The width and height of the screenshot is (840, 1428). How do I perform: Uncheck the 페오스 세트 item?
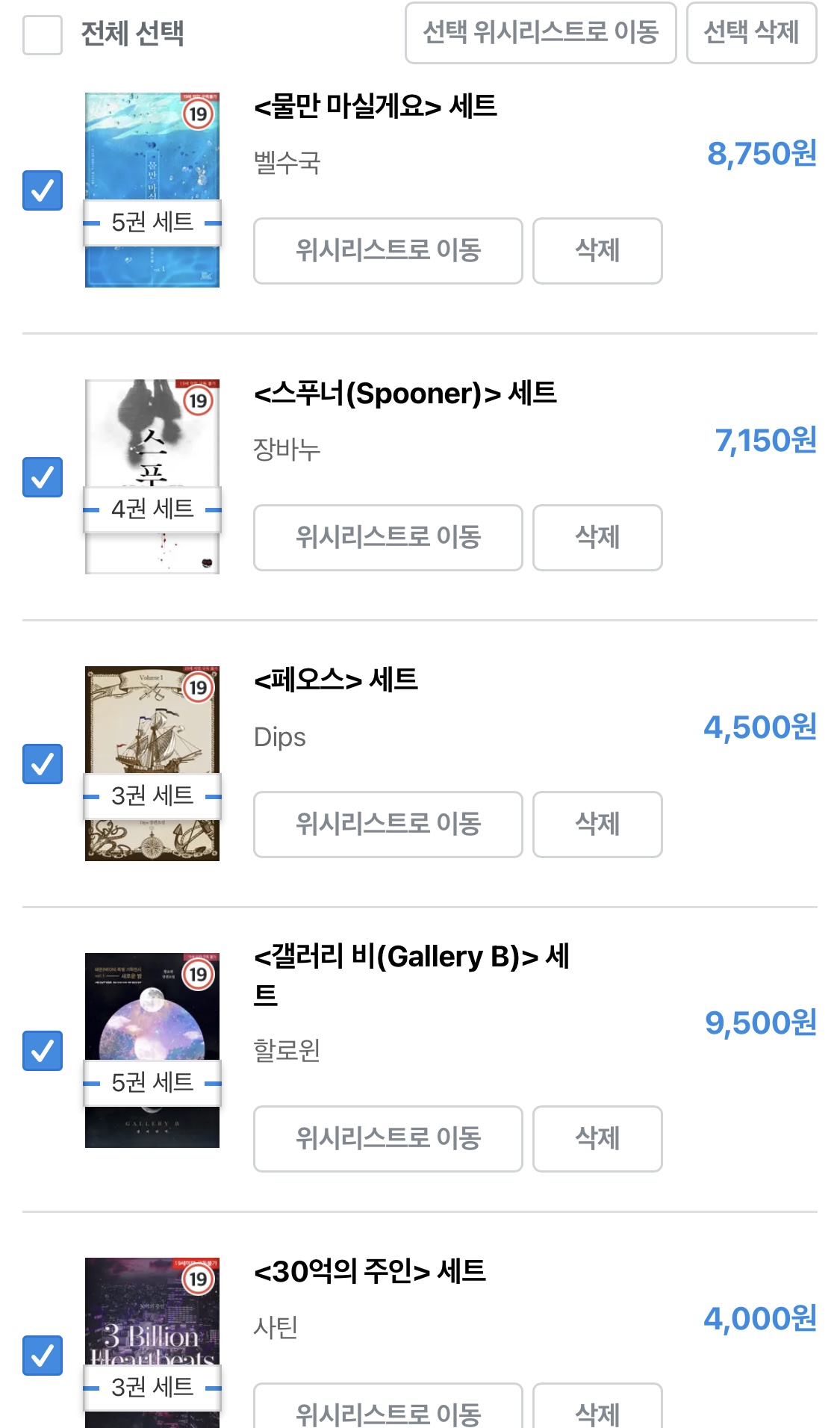tap(43, 764)
